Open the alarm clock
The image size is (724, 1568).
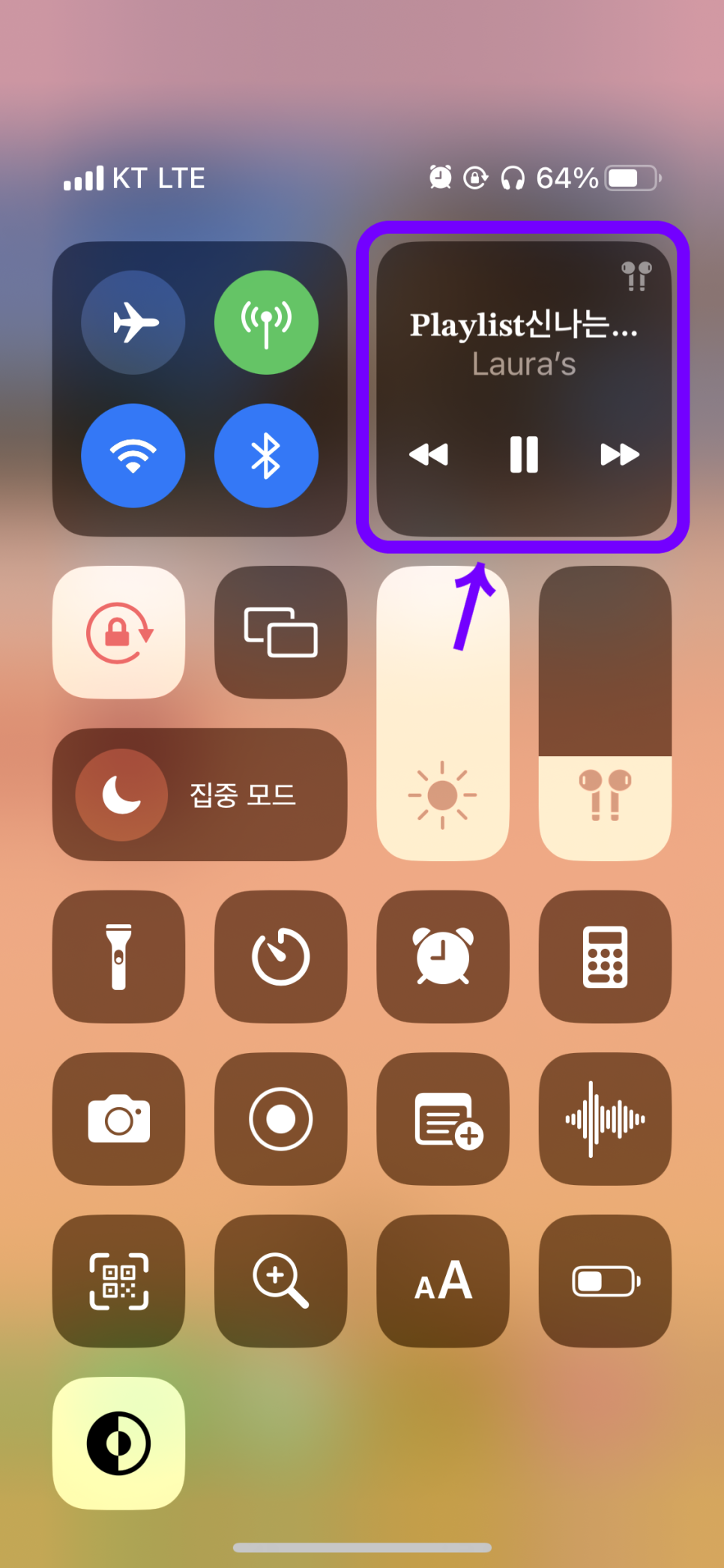(x=443, y=956)
